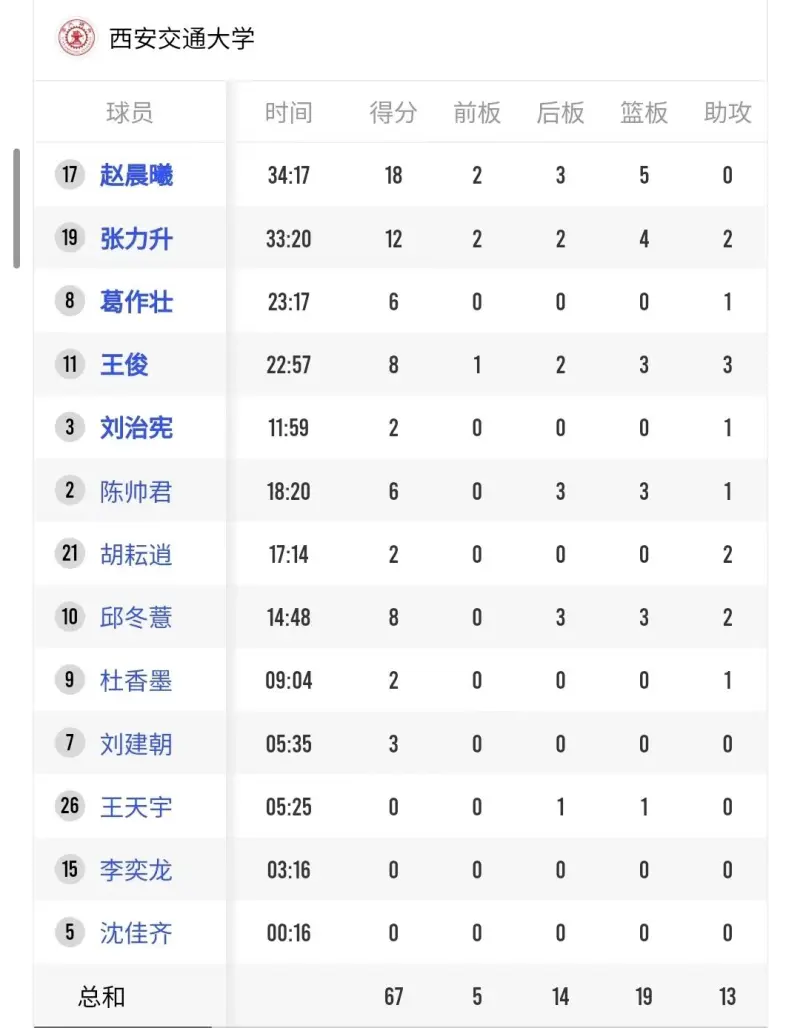800x1028 pixels.
Task: Open player 王天宇's details
Action: coord(136,807)
